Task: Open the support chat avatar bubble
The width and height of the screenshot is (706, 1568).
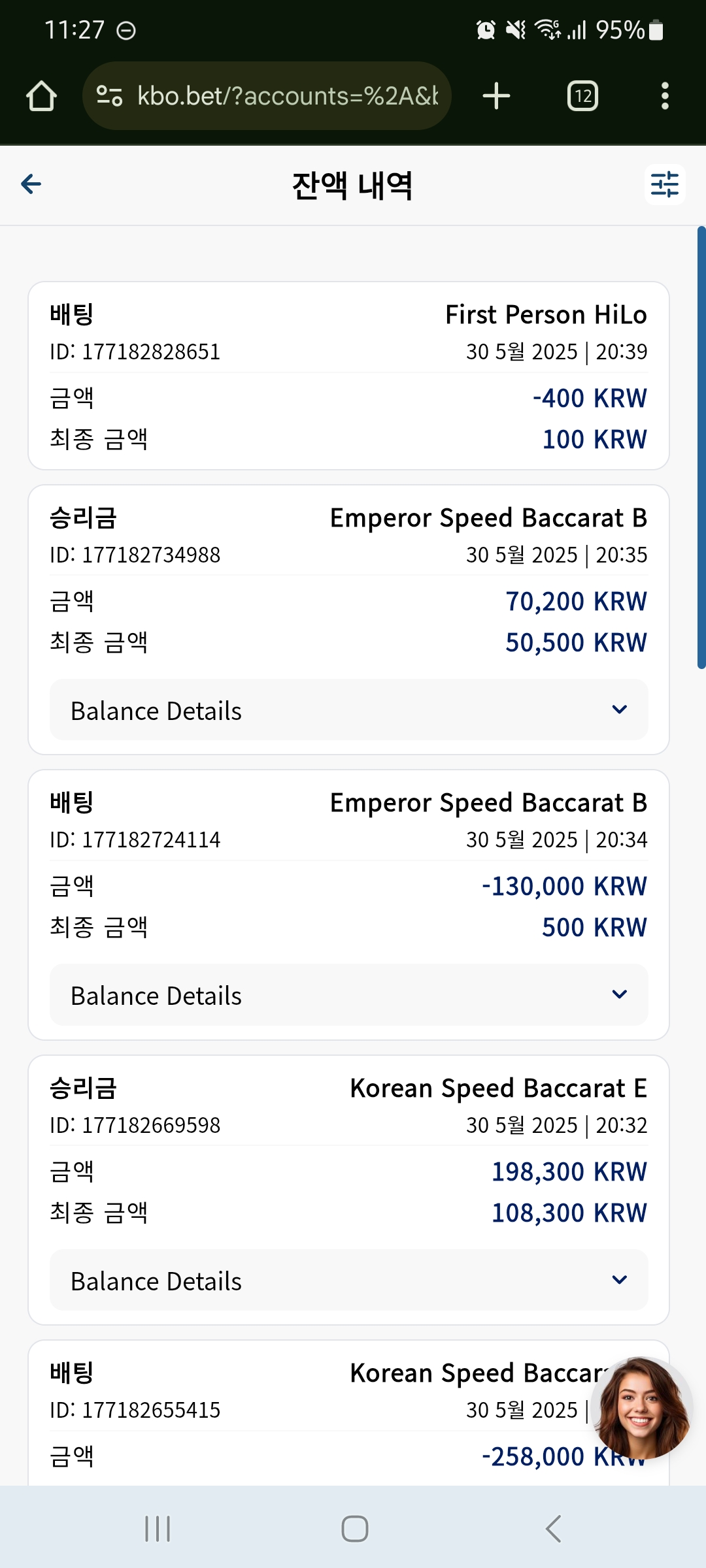Action: click(642, 1408)
